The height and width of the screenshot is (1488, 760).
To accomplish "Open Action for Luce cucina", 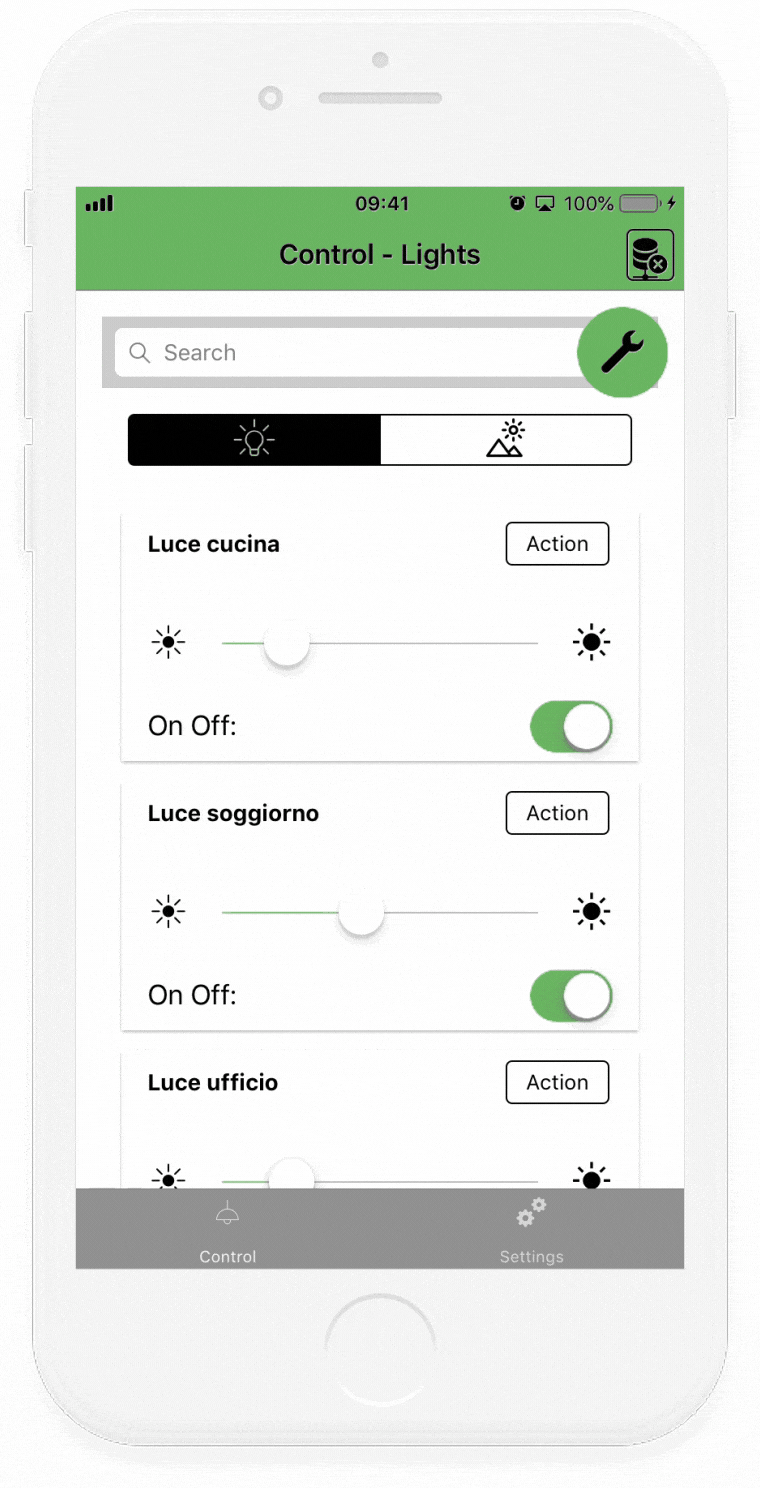I will [x=557, y=544].
